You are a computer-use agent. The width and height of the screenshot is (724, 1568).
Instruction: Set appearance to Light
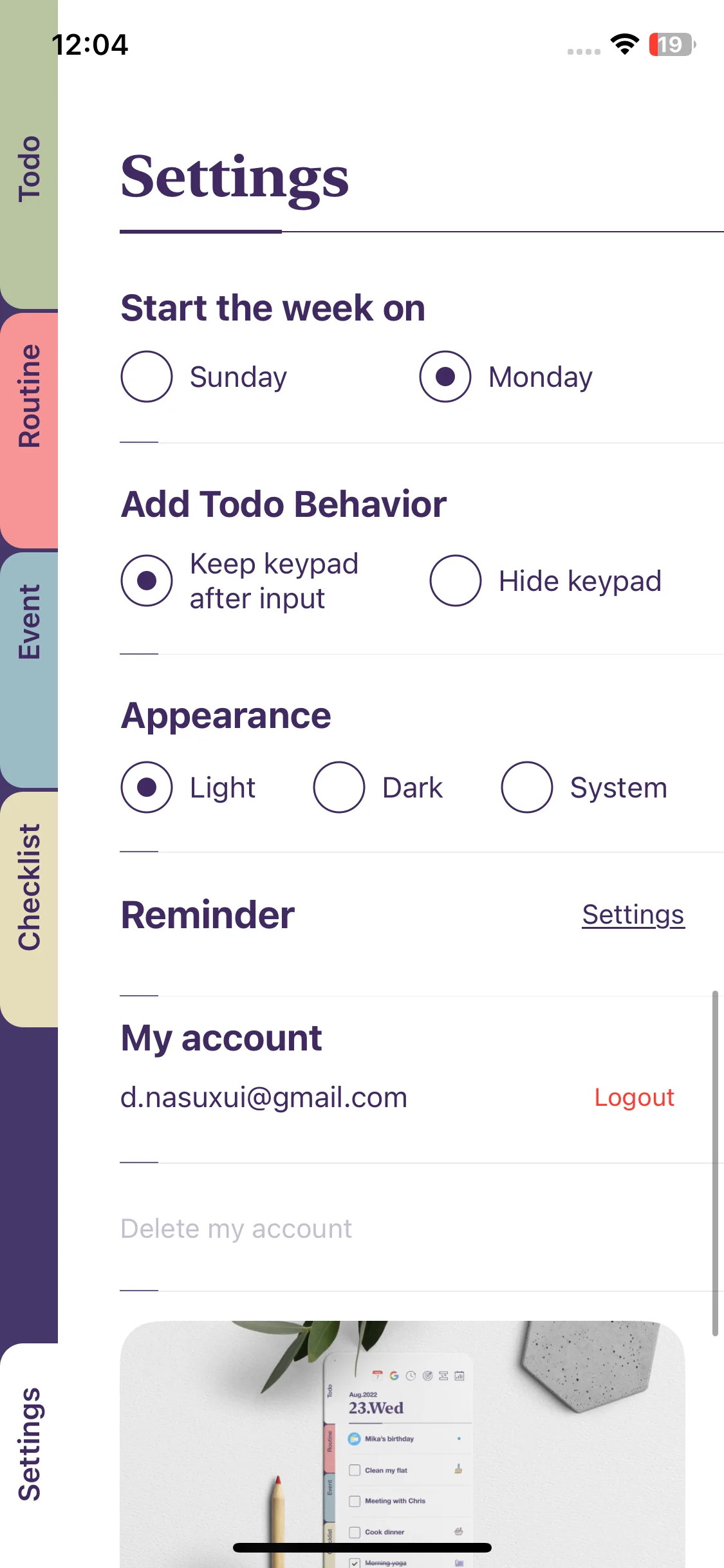pos(147,787)
